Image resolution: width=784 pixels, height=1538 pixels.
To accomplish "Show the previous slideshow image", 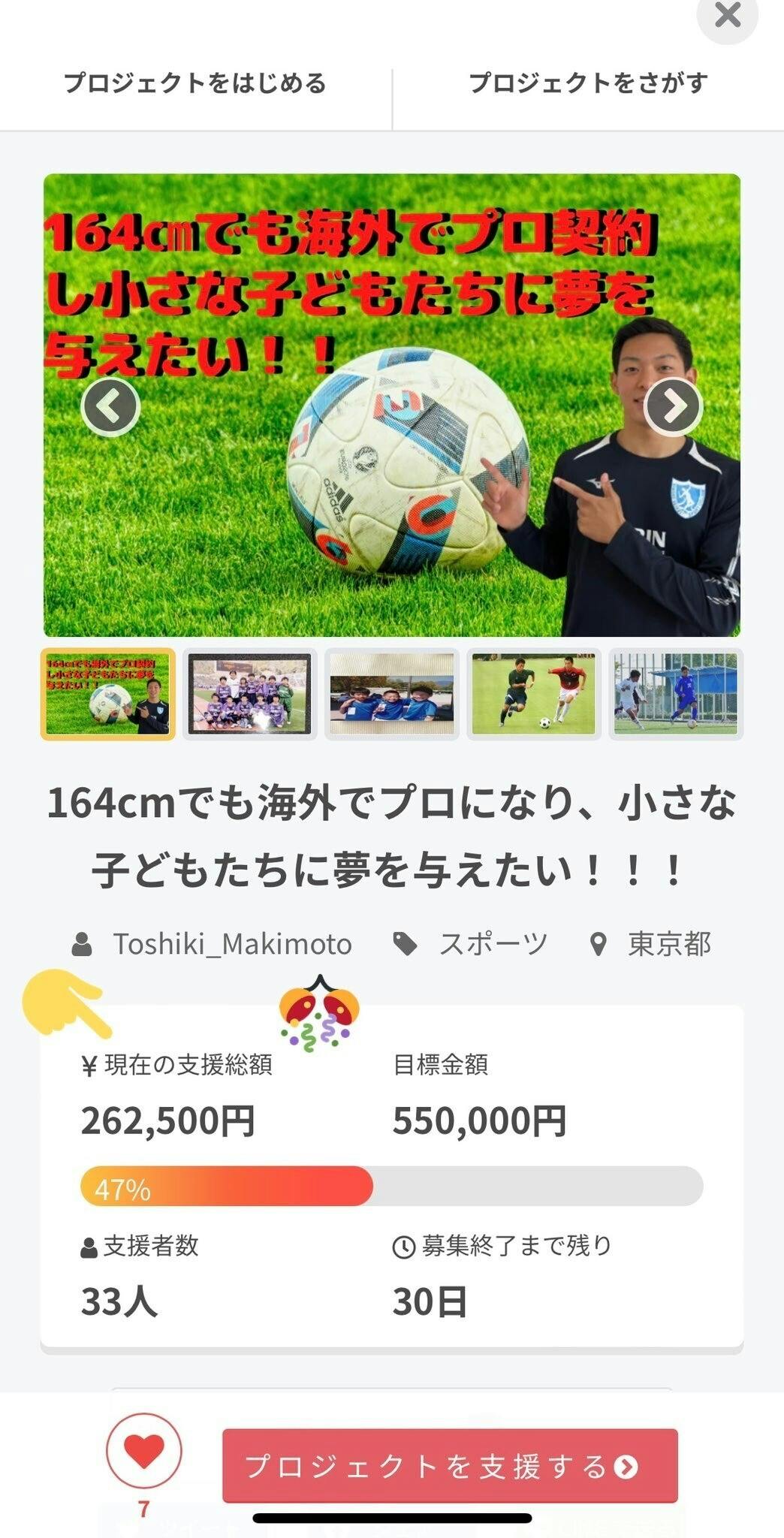I will [110, 406].
